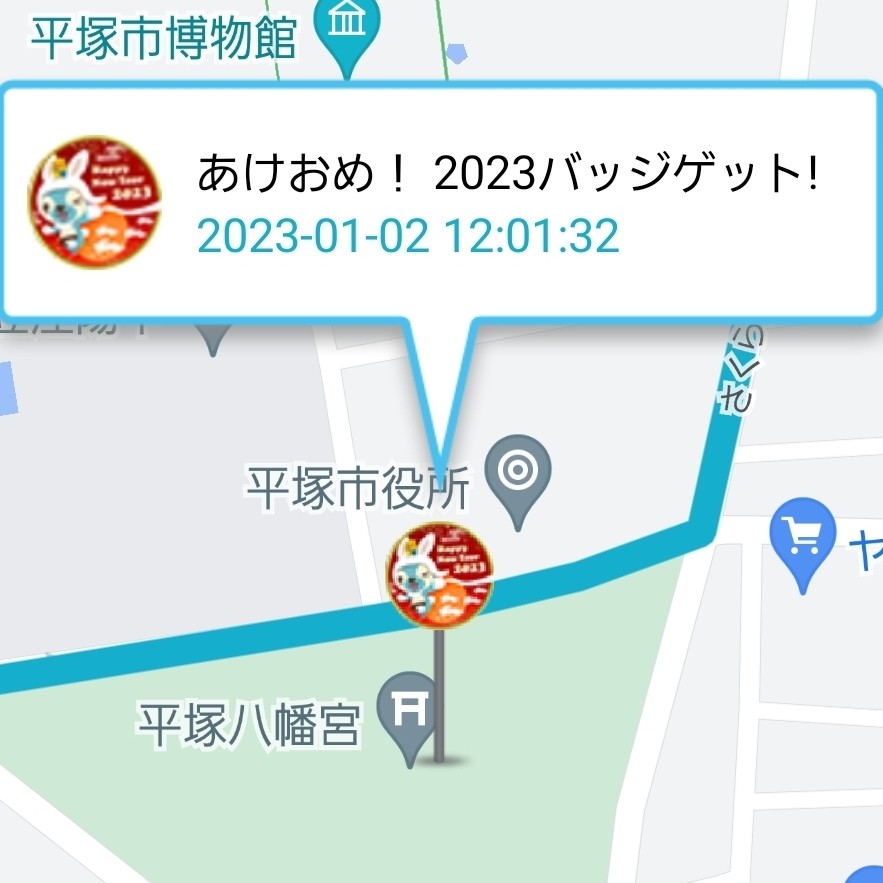The width and height of the screenshot is (883, 883).
Task: Open the あけおめ! 2023バッジゲット! info bubble
Action: pyautogui.click(x=440, y=202)
